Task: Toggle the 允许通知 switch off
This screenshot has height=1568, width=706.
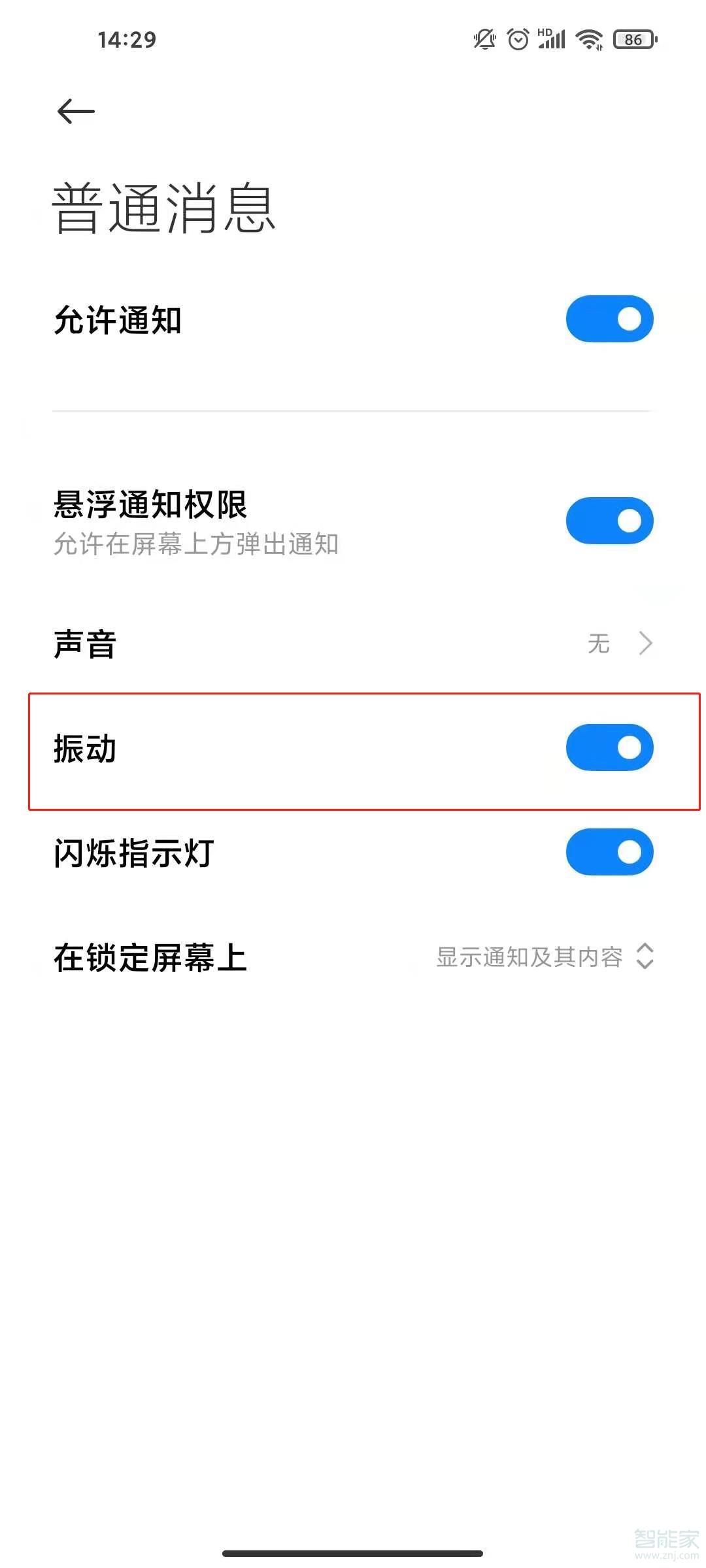Action: tap(607, 318)
